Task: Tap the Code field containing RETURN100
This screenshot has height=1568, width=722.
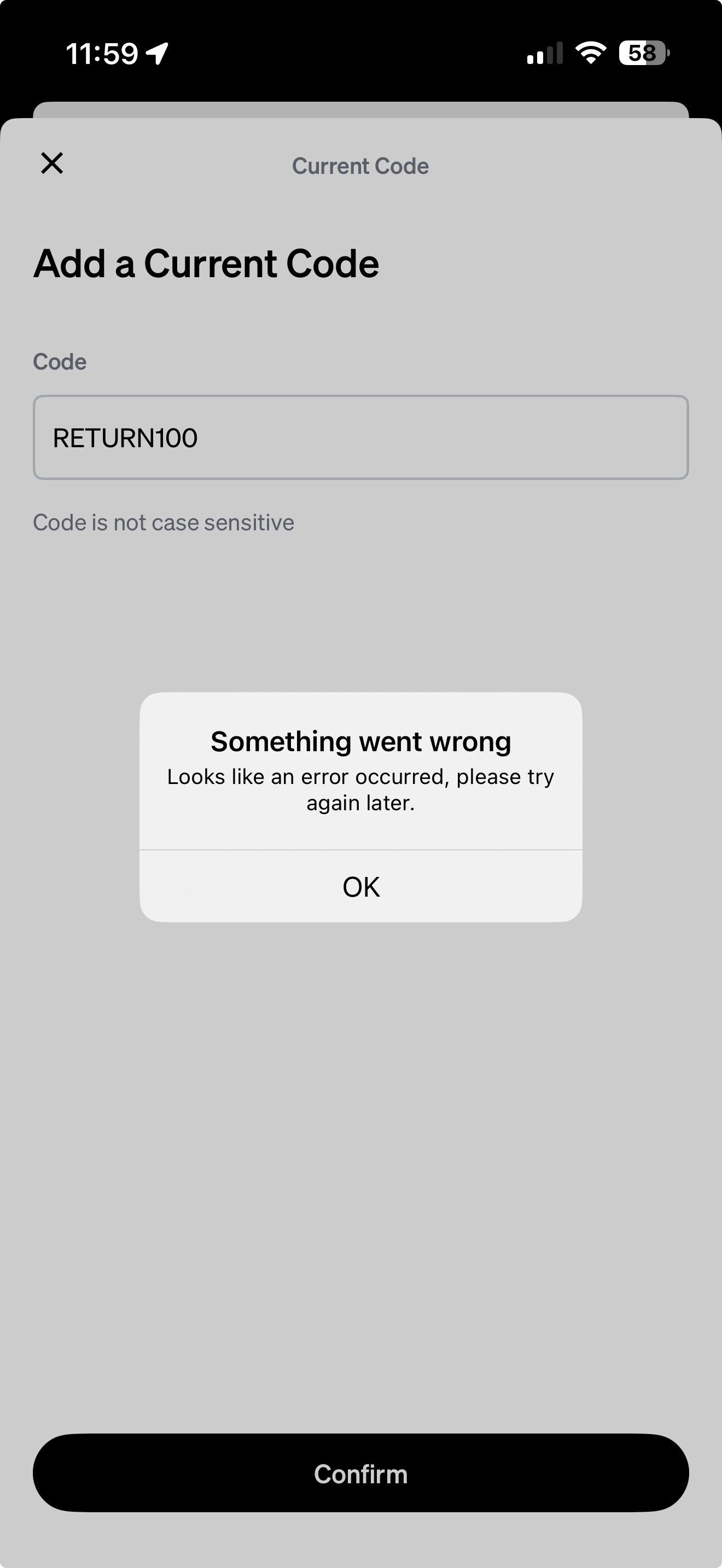Action: pyautogui.click(x=361, y=438)
